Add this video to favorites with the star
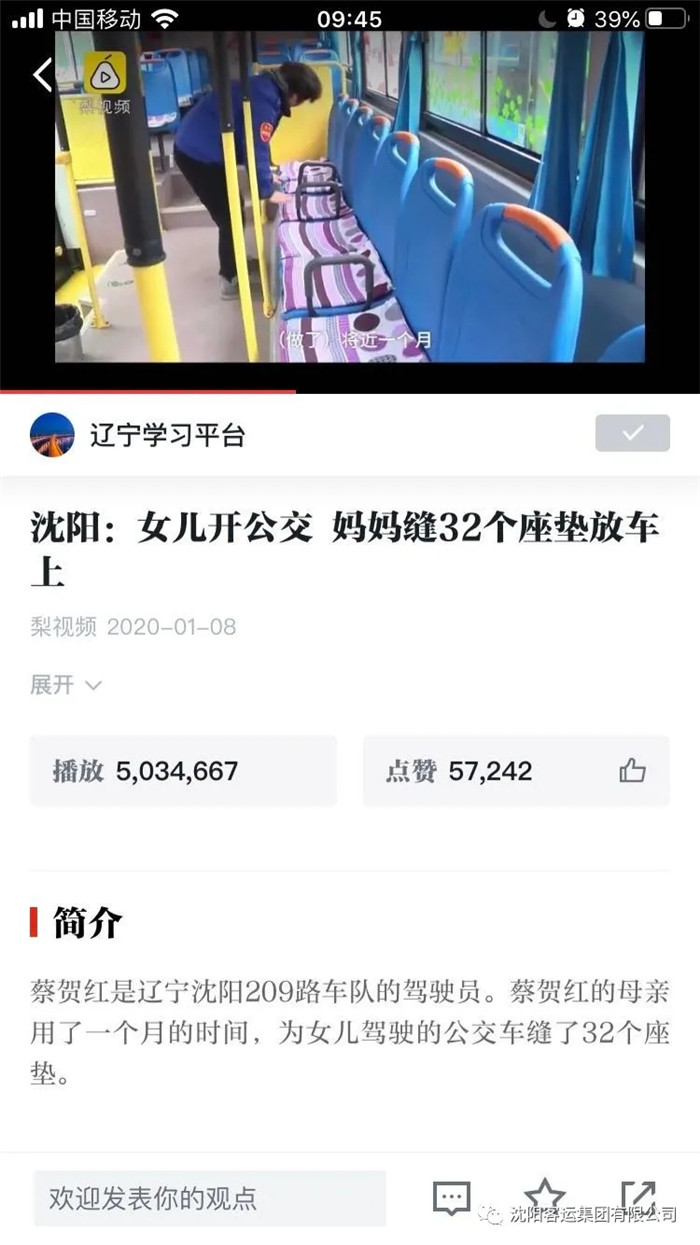700x1245 pixels. pos(545,1195)
